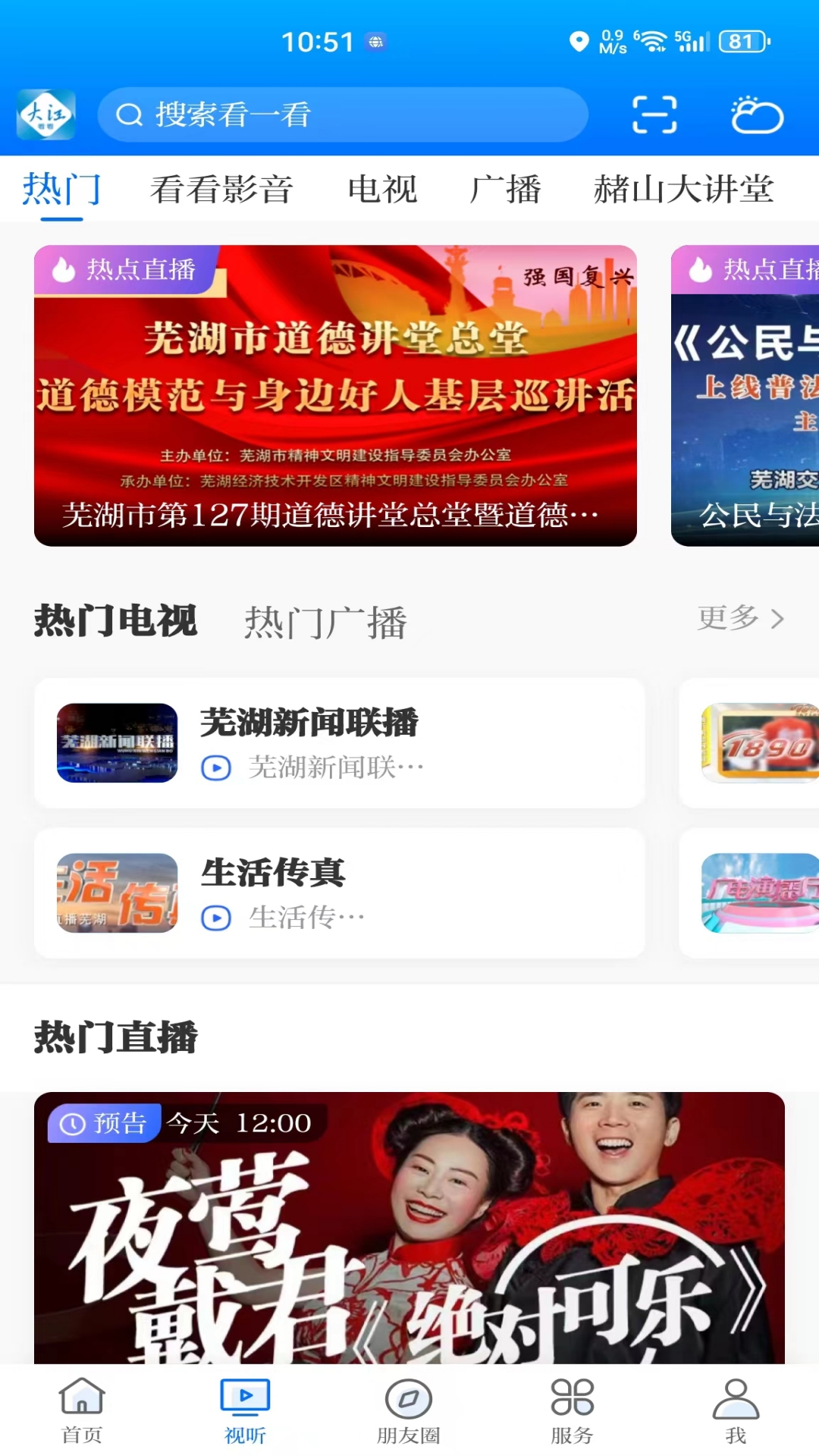Open the QR code scanner icon
Image resolution: width=819 pixels, height=1456 pixels.
[x=654, y=115]
